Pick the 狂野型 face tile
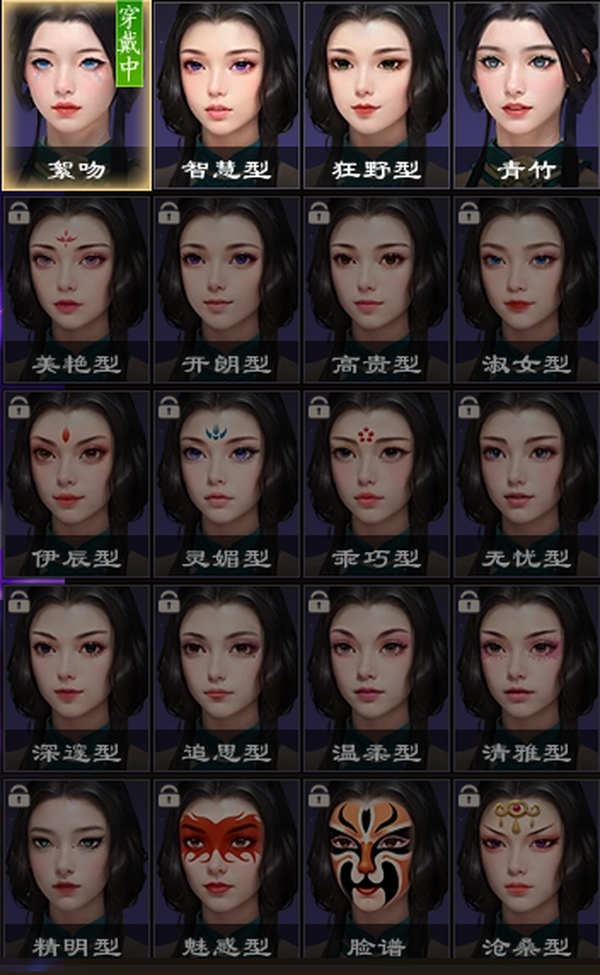 [376, 95]
